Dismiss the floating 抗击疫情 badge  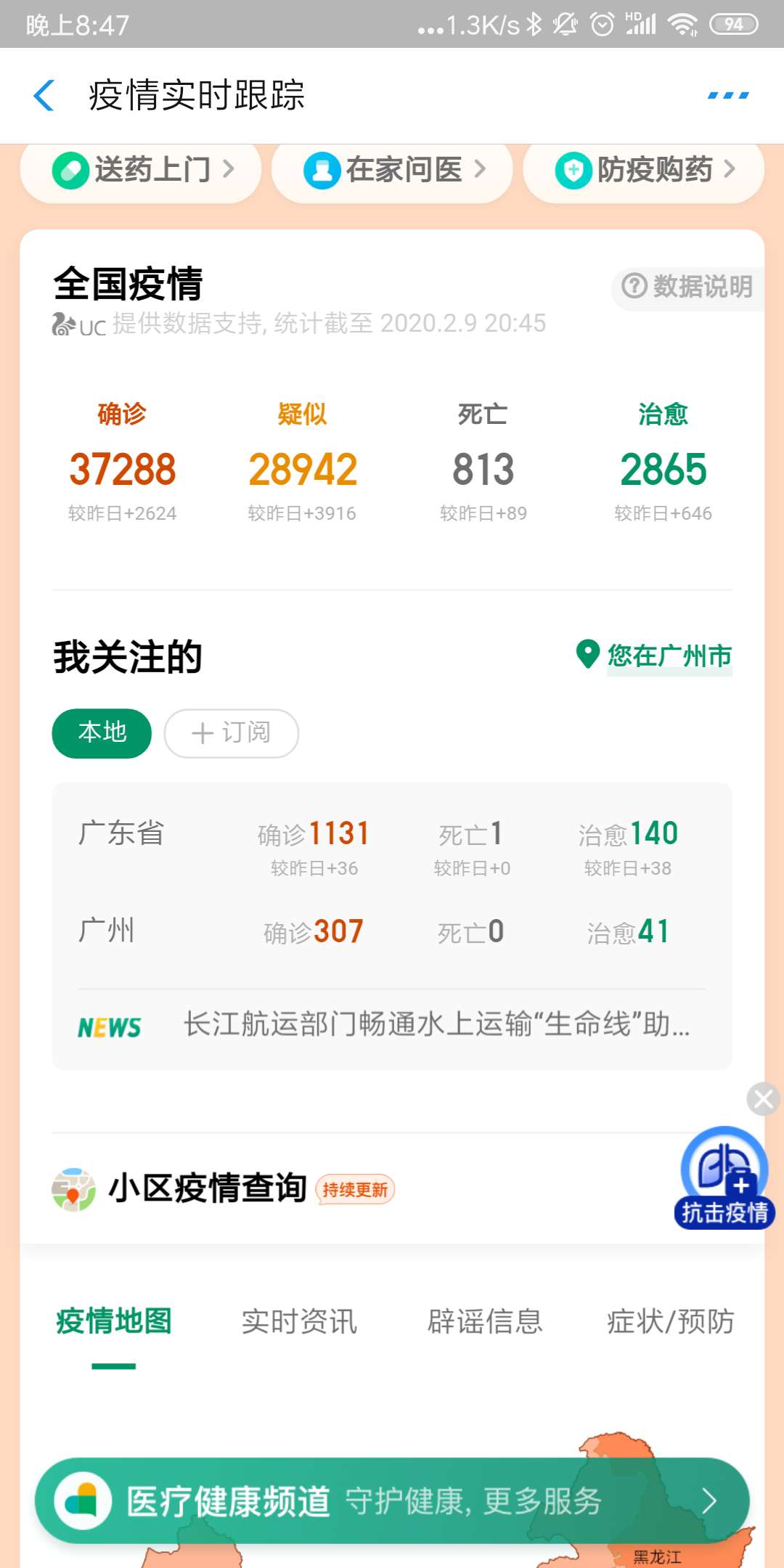763,1099
